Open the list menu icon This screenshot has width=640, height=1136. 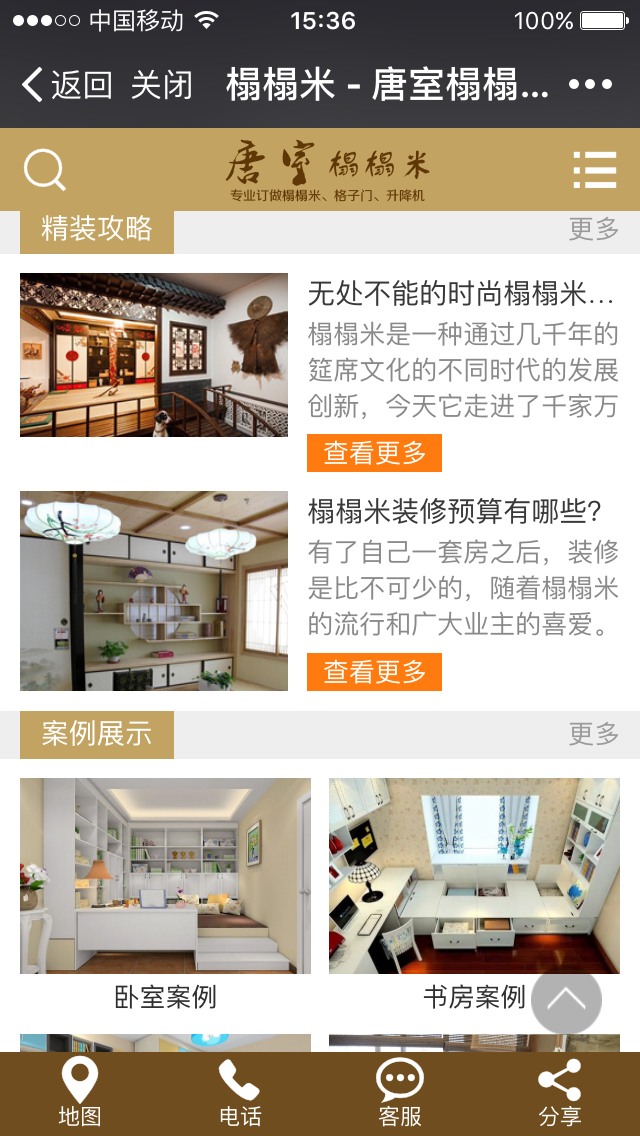pos(594,169)
